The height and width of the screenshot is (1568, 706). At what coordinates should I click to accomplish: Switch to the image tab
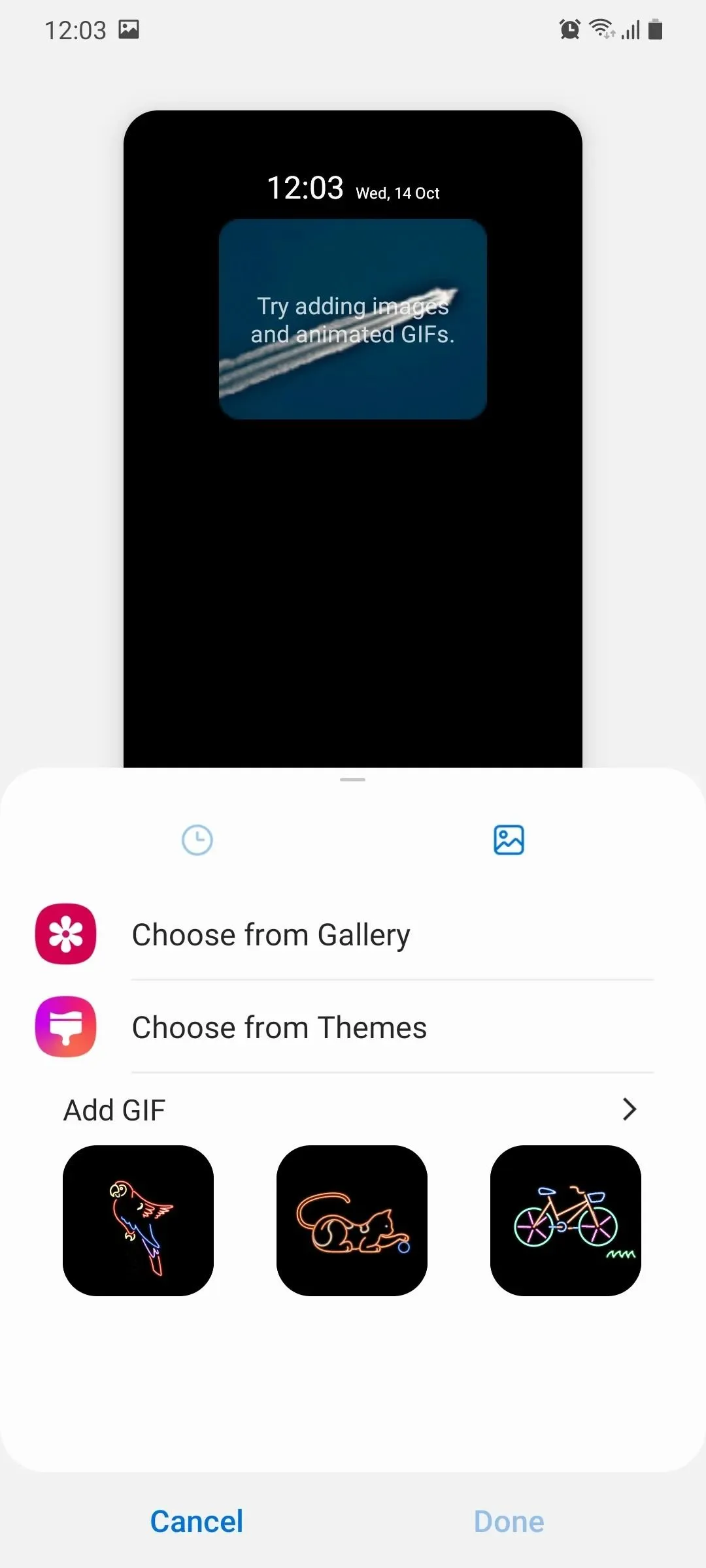coord(509,840)
